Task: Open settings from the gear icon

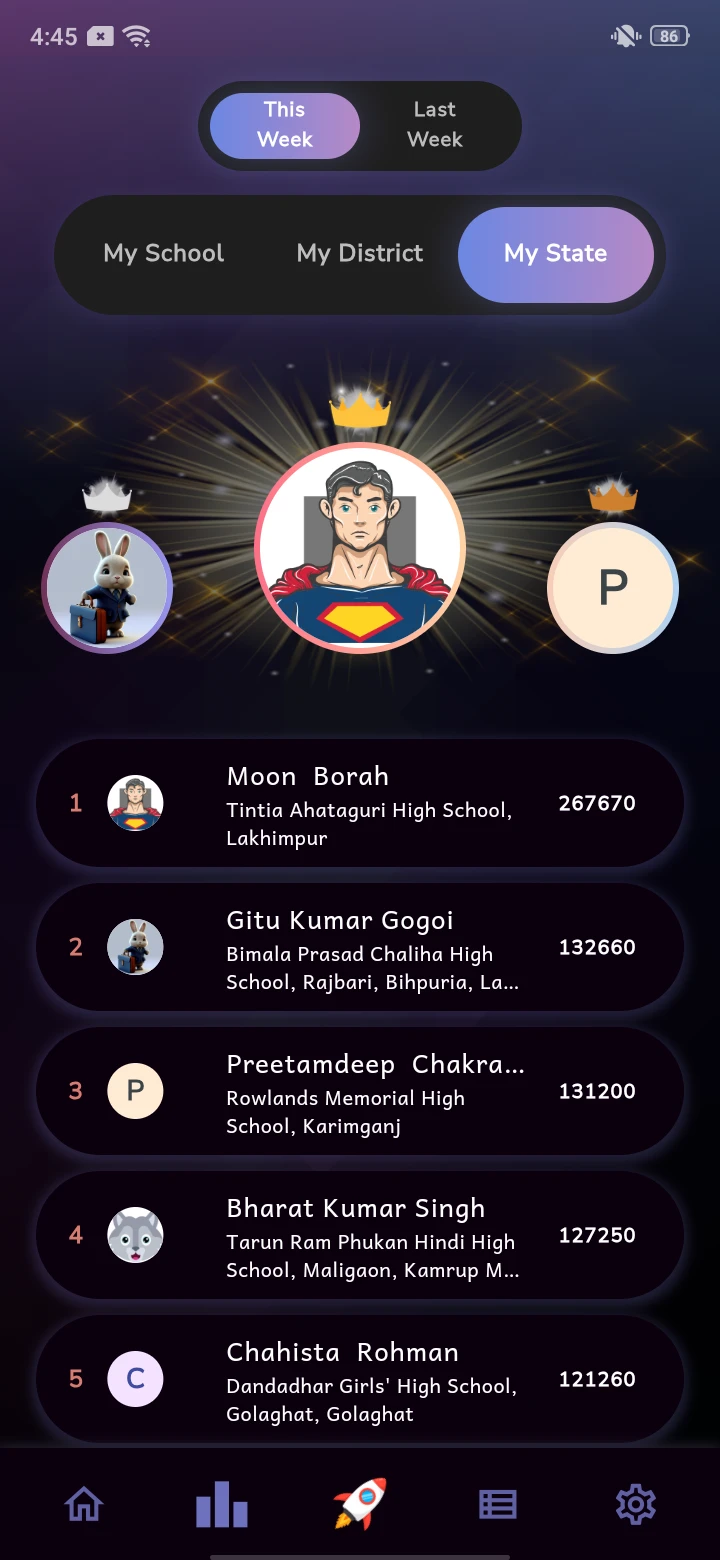Action: point(635,1504)
